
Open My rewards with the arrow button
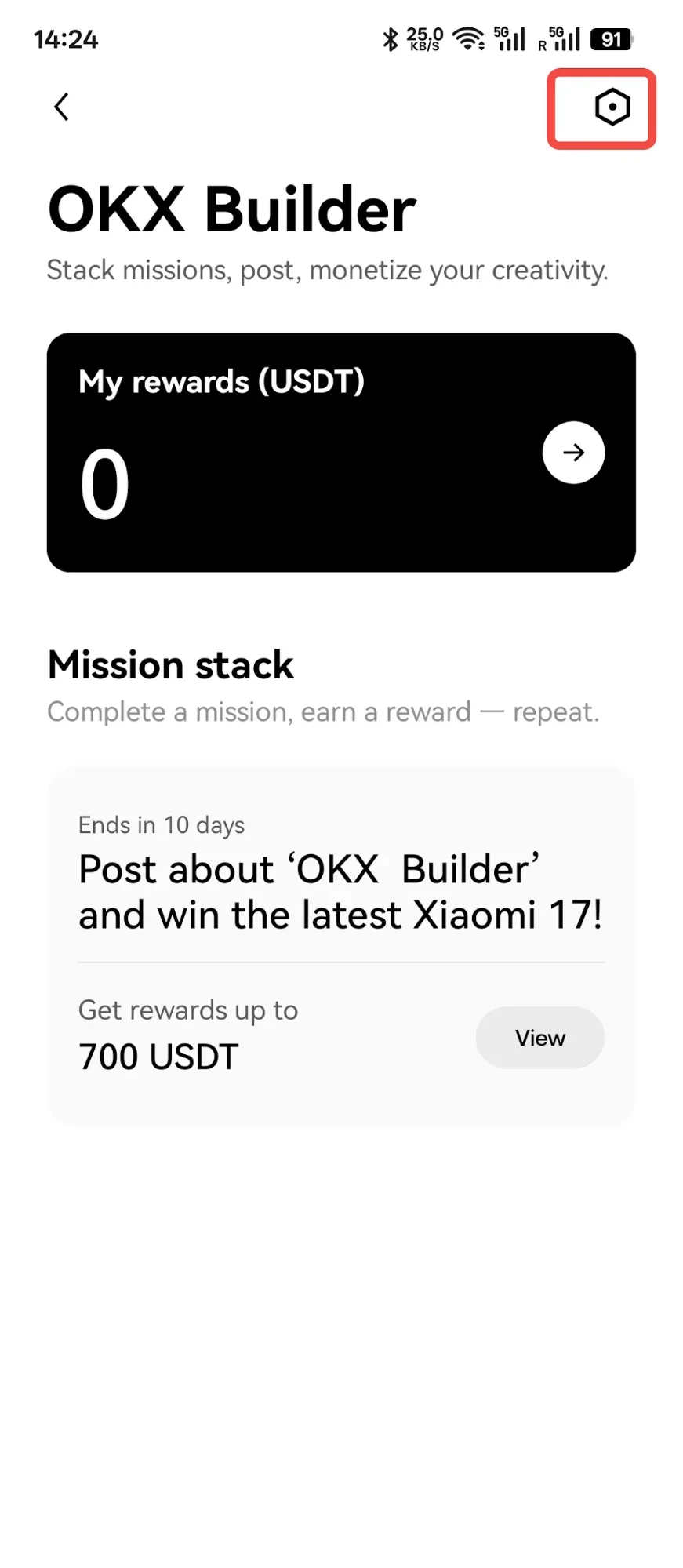point(573,453)
